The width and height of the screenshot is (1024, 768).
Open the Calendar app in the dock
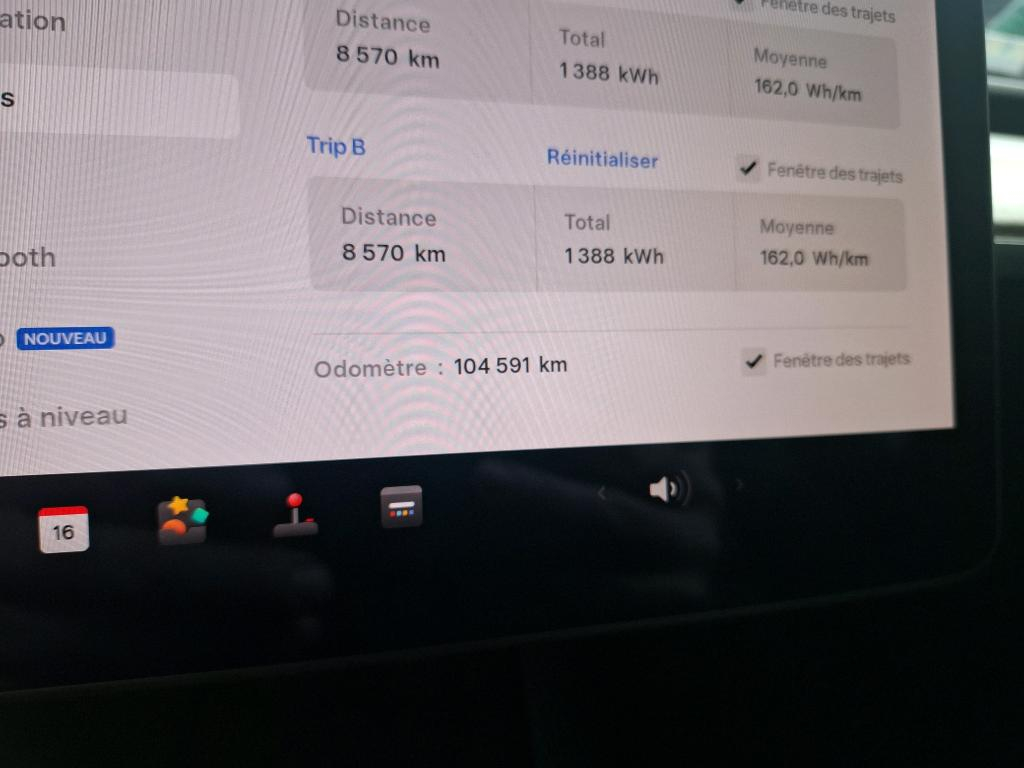63,530
